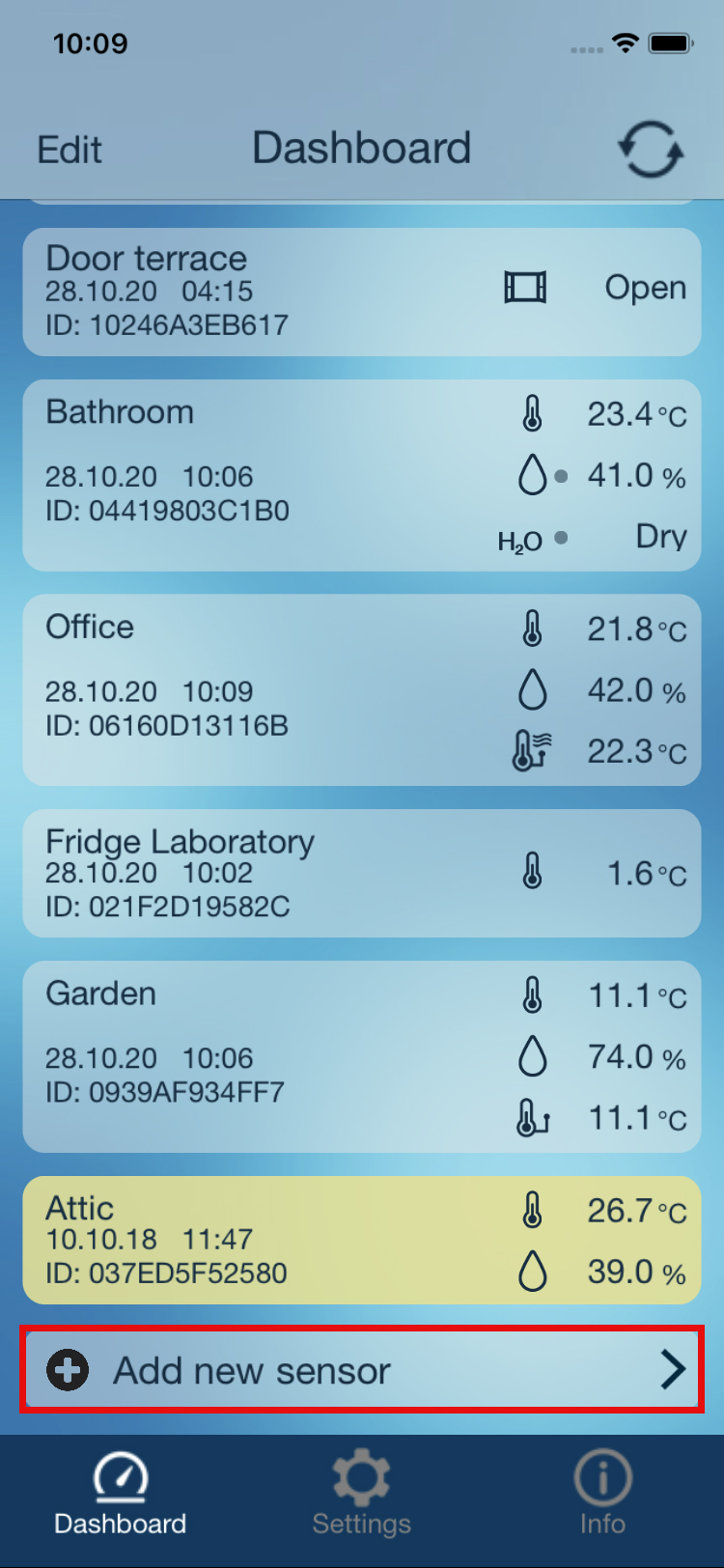The height and width of the screenshot is (1568, 724).
Task: Open the Fridge Laboratory sensor card
Action: (362, 873)
